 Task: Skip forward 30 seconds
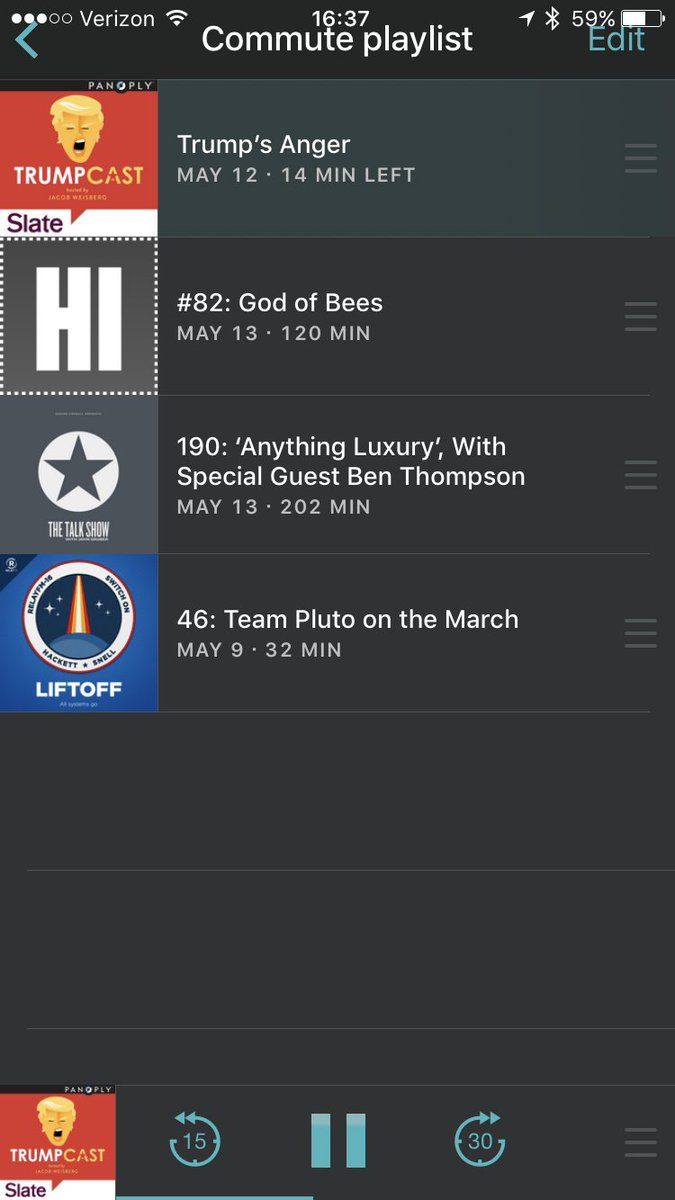pos(480,1140)
